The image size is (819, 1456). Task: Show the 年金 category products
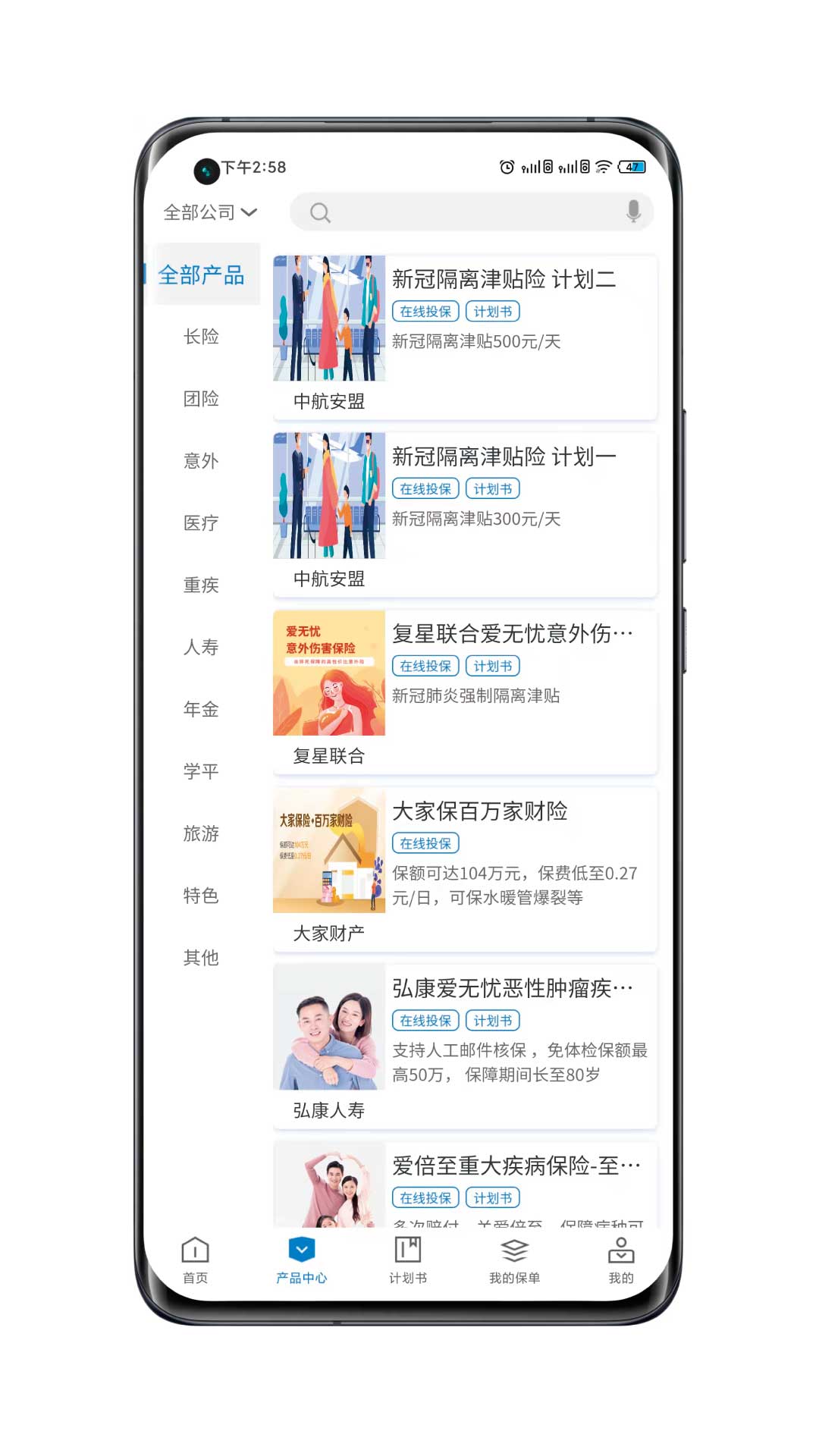coord(201,709)
